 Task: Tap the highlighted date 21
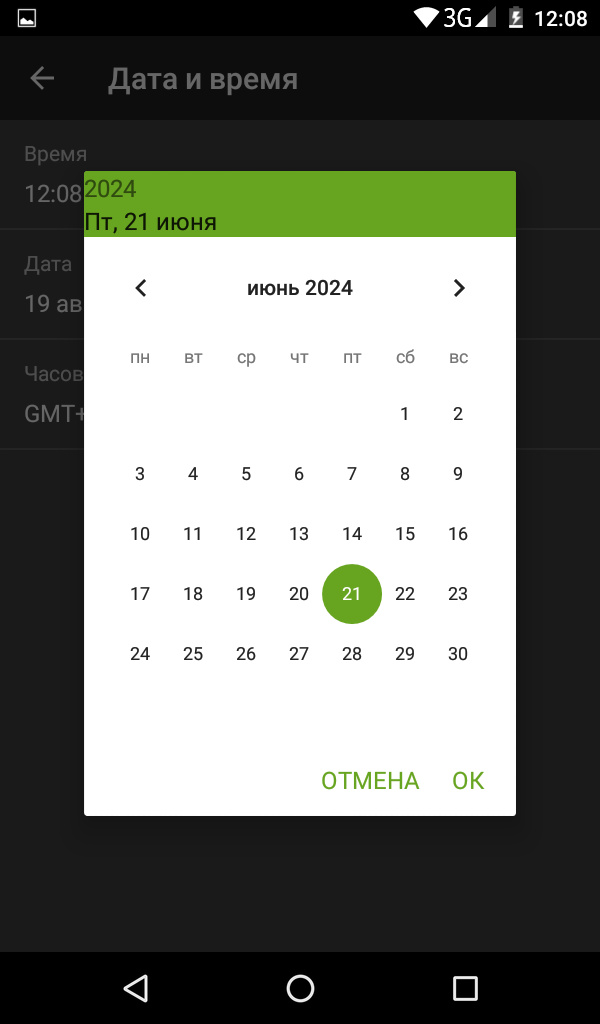[352, 594]
